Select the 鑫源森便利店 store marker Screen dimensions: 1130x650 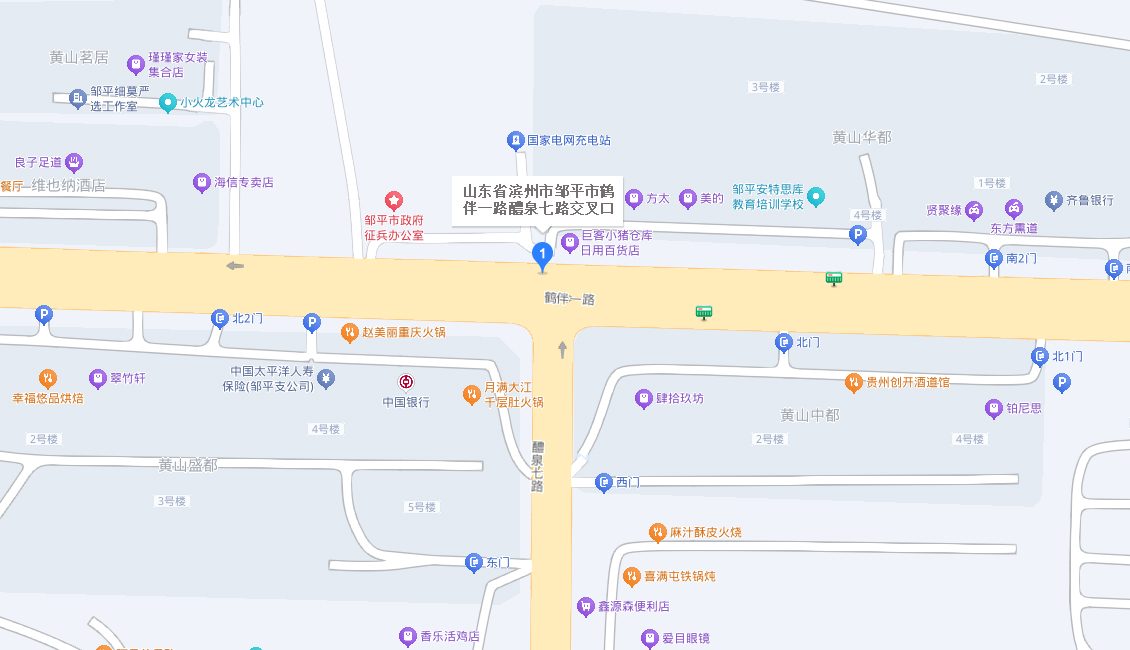(x=585, y=606)
